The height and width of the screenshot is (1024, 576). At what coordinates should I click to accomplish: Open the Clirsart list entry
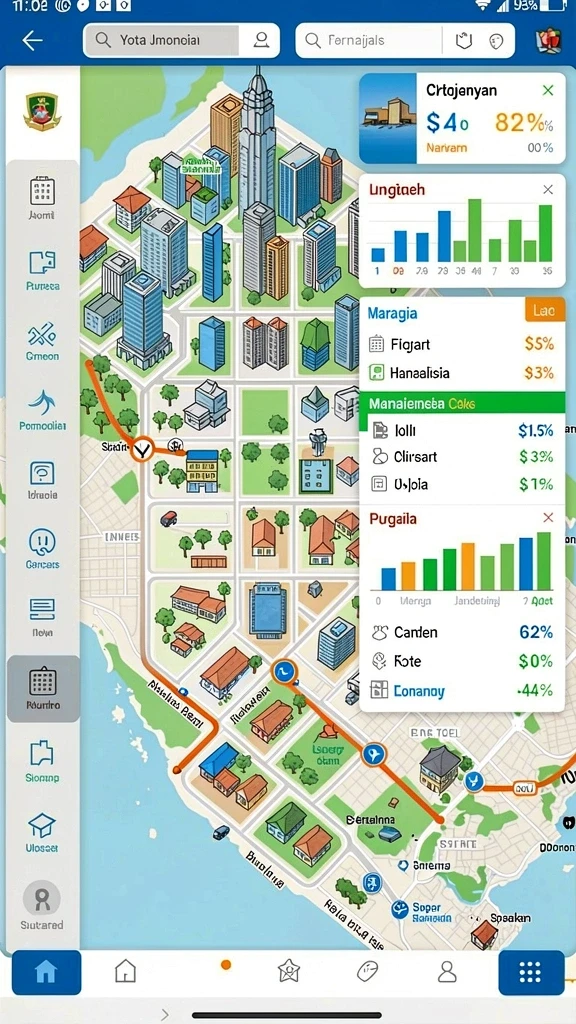(462, 456)
